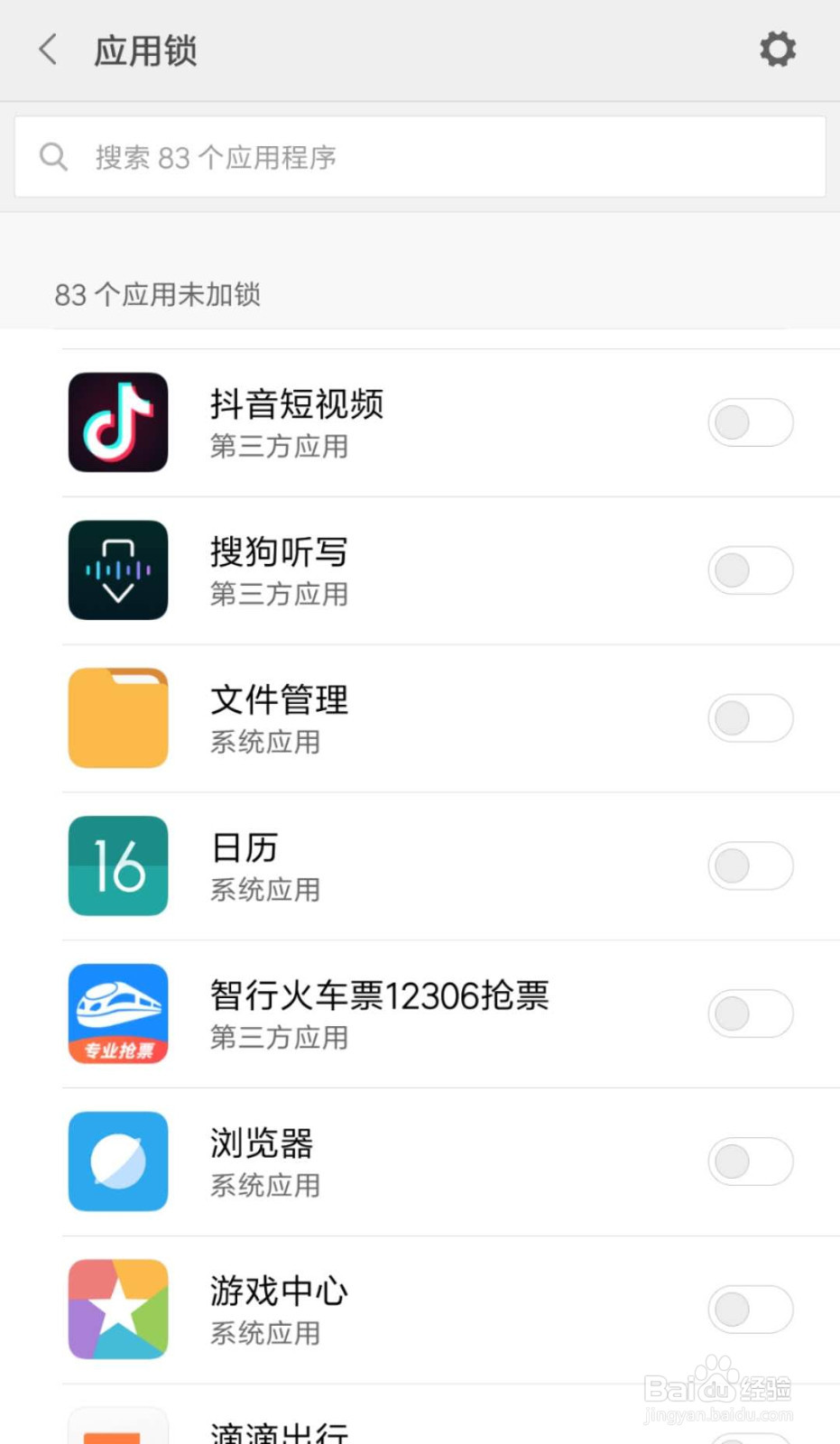Tap the Zhixing Train Ticket 12306 train icon
Viewport: 840px width, 1444px height.
pyautogui.click(x=117, y=1013)
